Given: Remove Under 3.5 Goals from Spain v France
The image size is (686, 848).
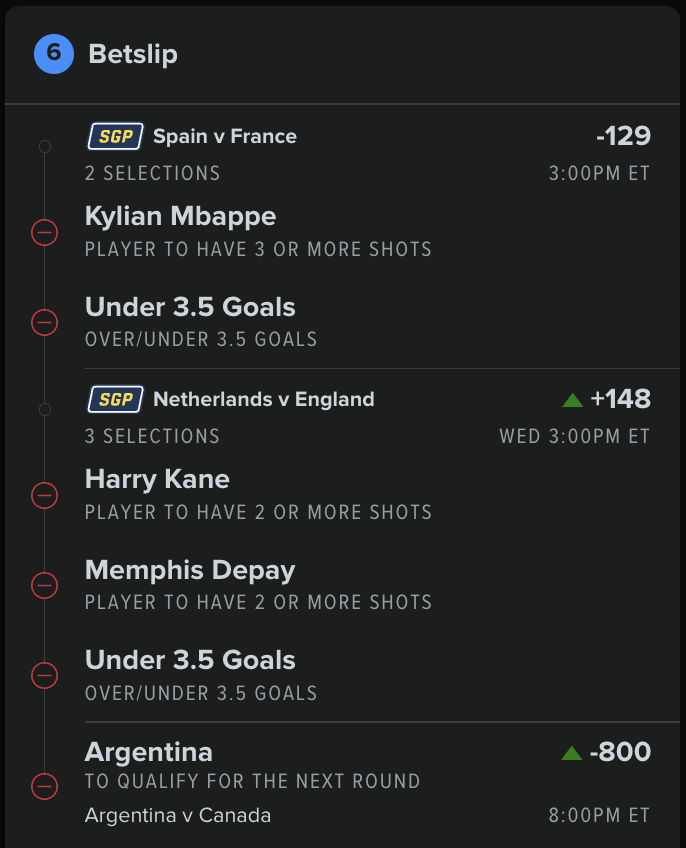Looking at the screenshot, I should (45, 322).
